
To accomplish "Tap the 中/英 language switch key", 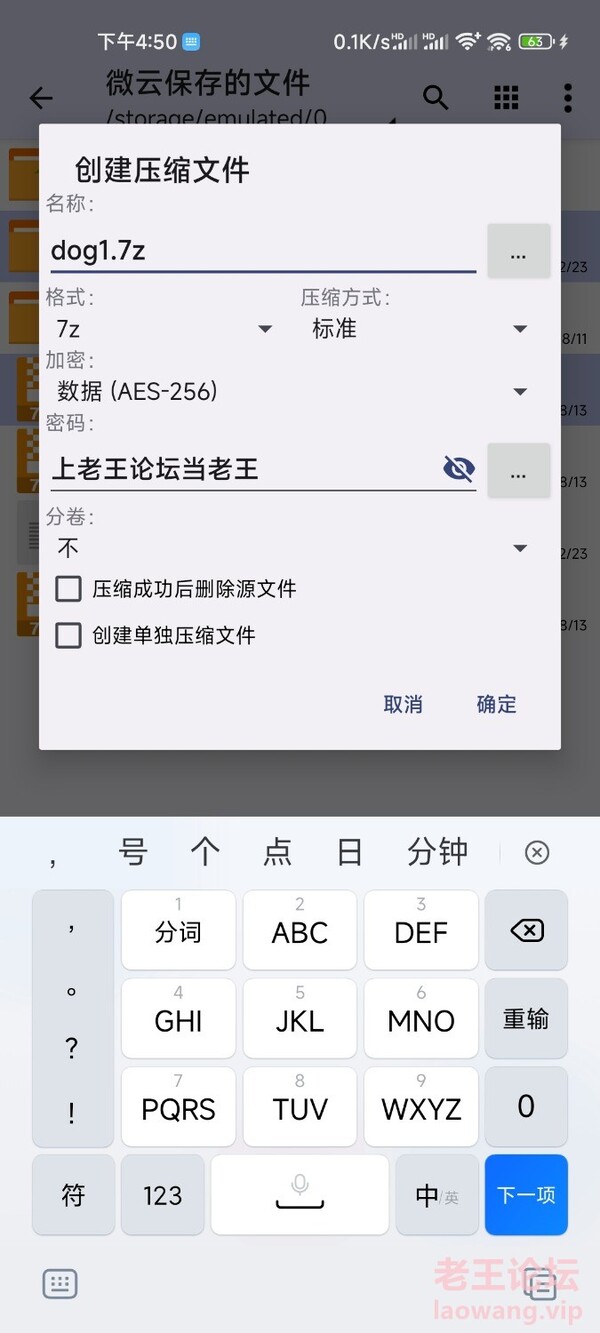I will (436, 1195).
